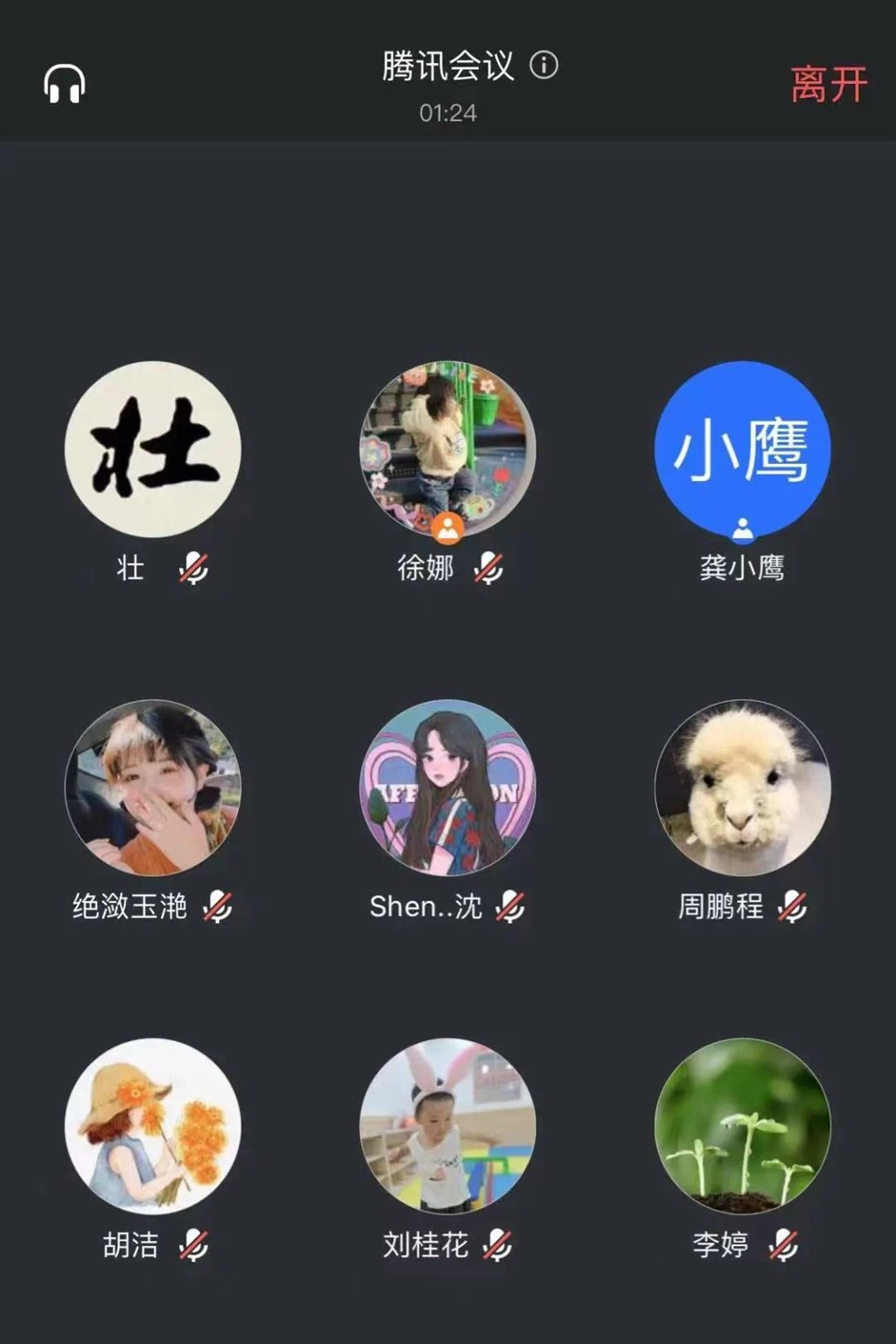This screenshot has height=1344, width=896.
Task: Tap 龚小鹰's blue avatar
Action: (x=742, y=449)
